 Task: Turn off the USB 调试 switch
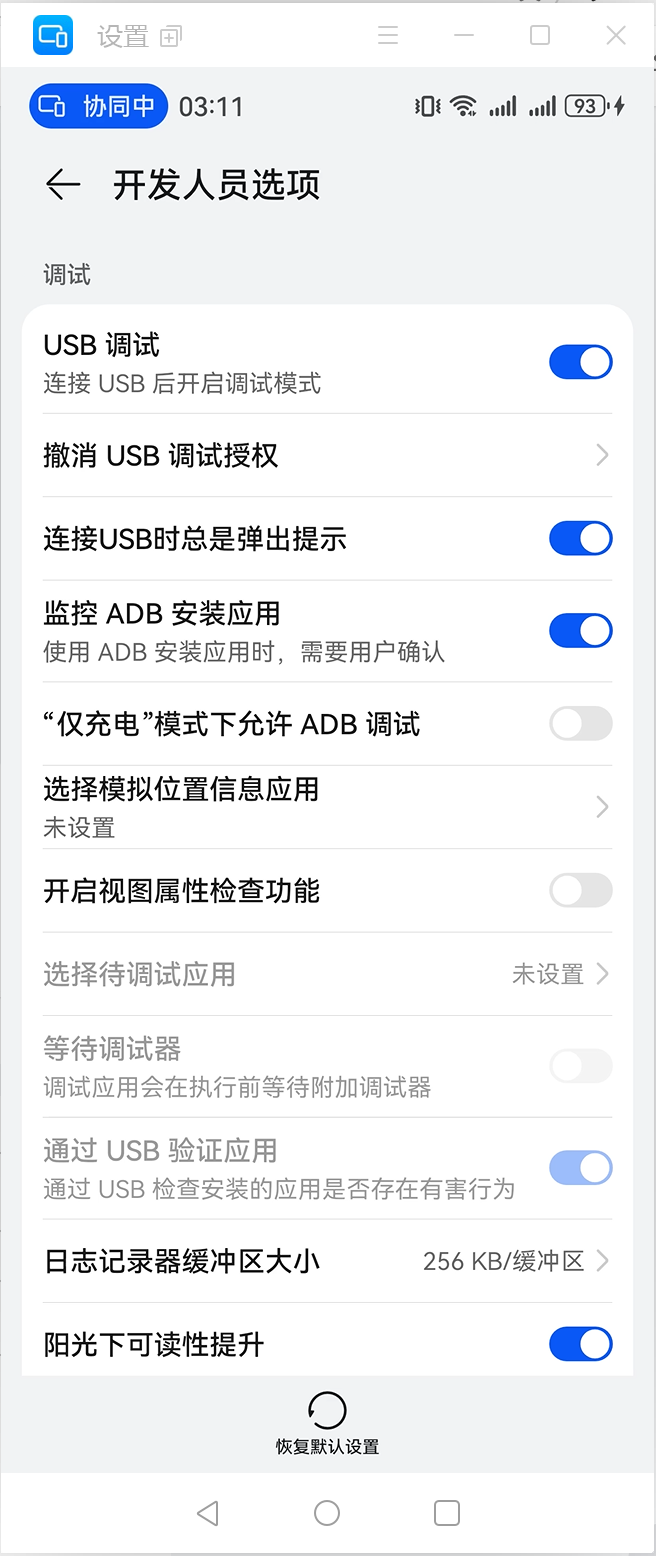pos(580,362)
